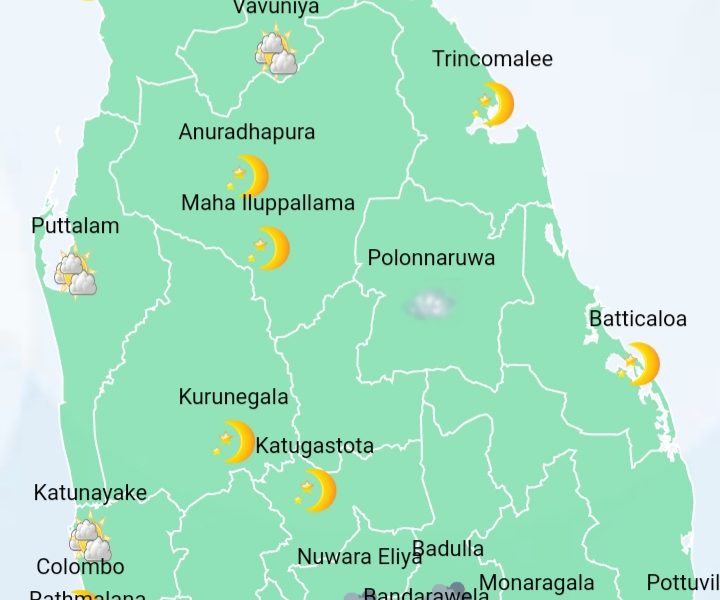Tap the Polonnaruwa cloud marker
This screenshot has height=600, width=720.
coord(430,304)
